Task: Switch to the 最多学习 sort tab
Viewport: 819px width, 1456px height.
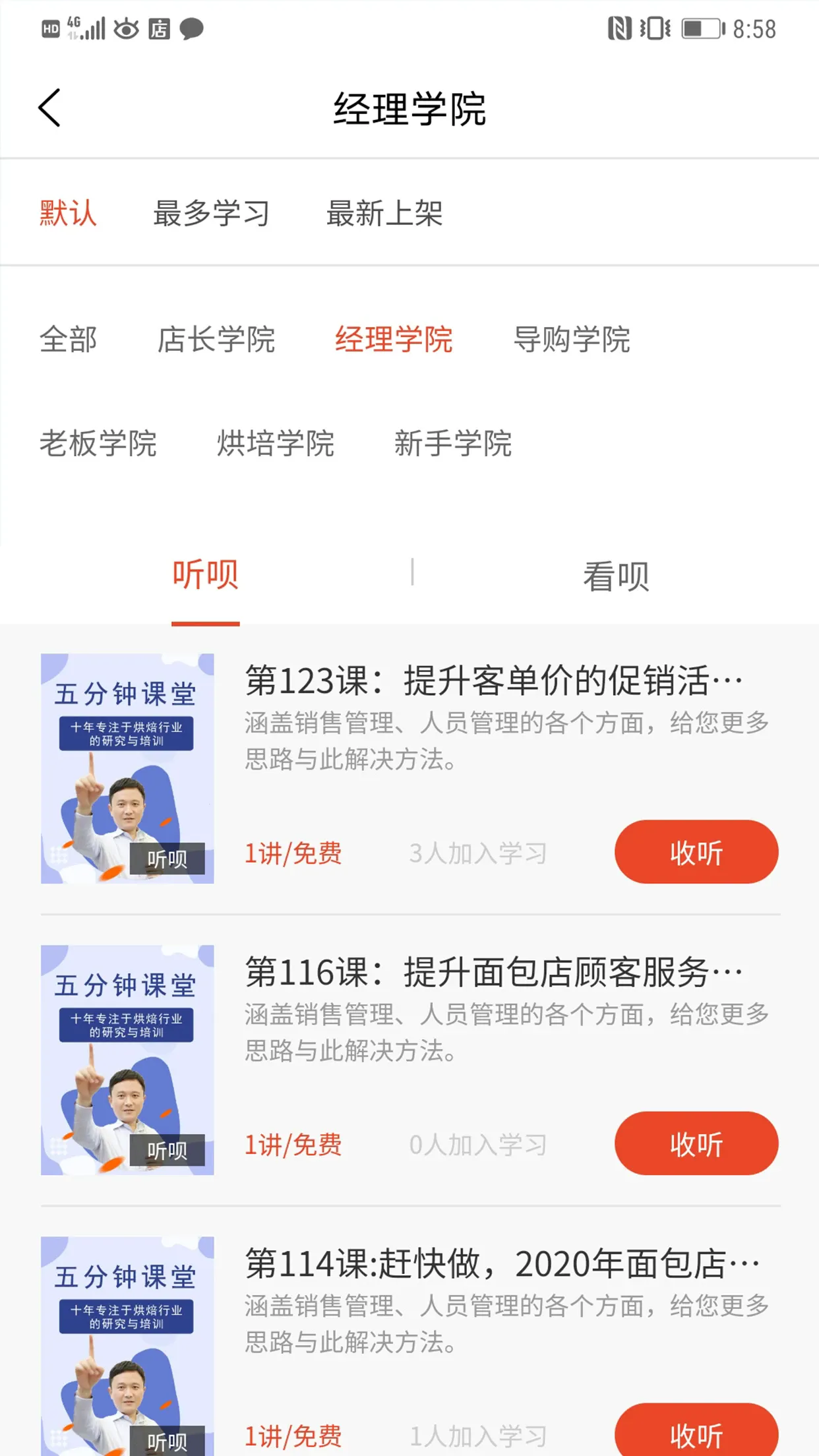Action: 212,213
